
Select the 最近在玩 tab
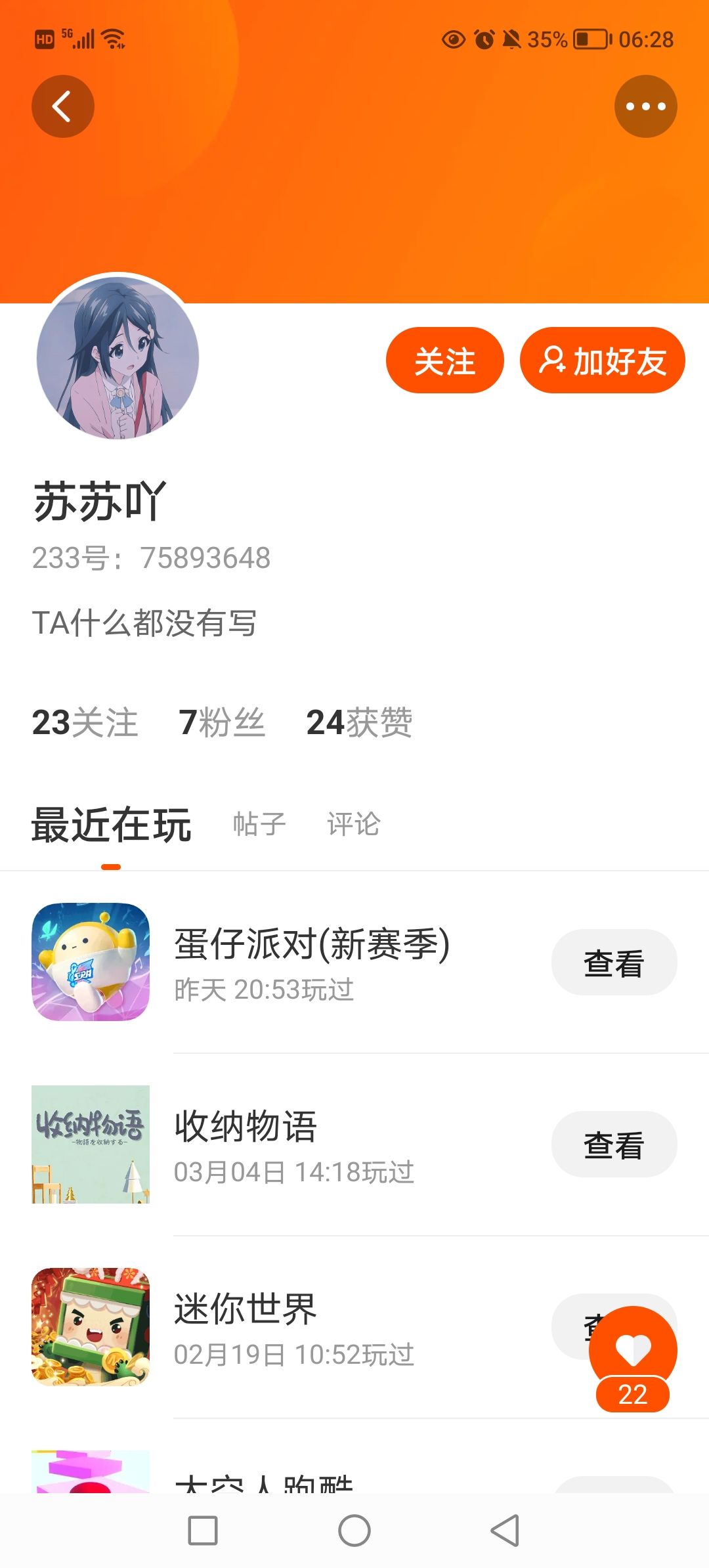[x=112, y=825]
